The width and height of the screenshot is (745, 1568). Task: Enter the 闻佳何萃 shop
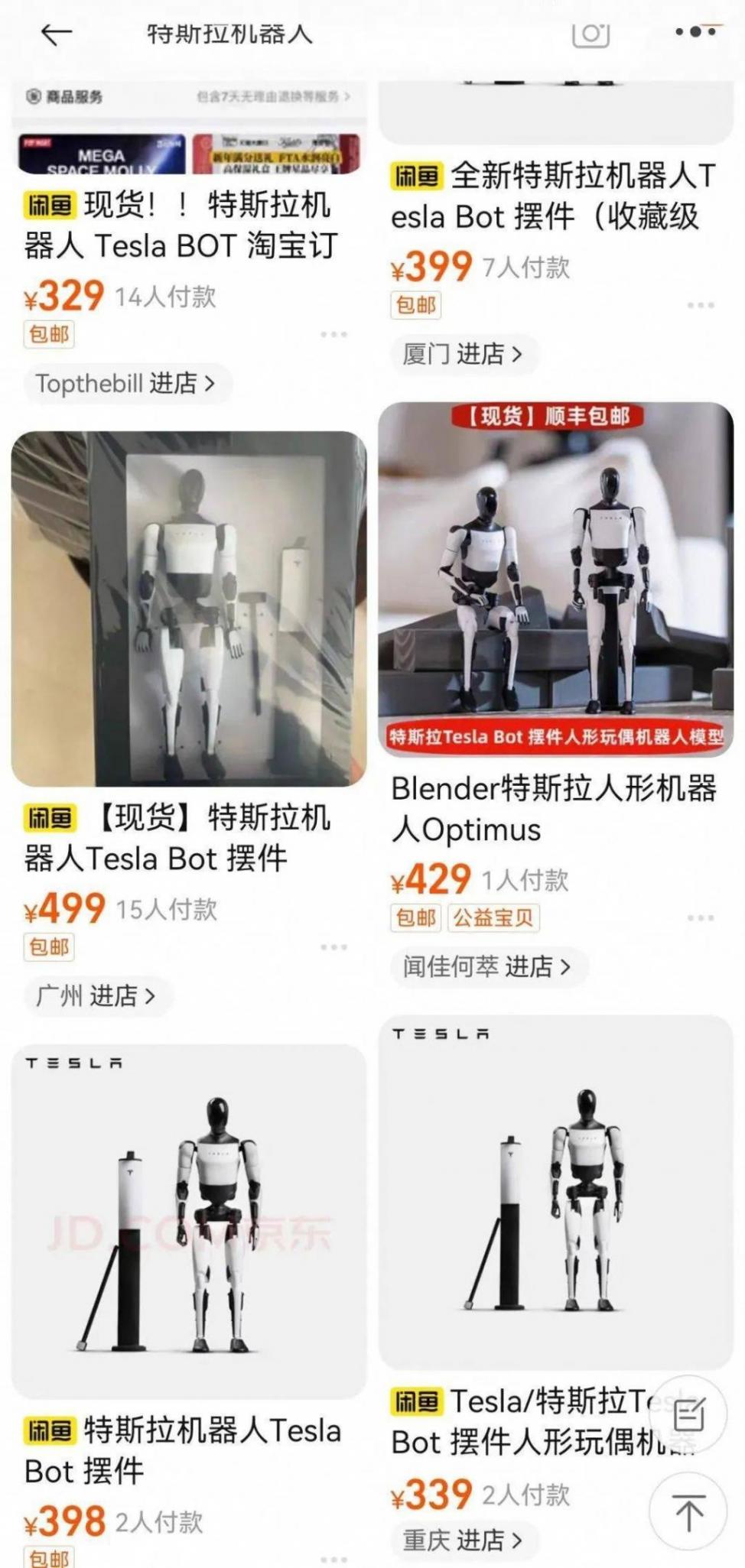pos(488,967)
